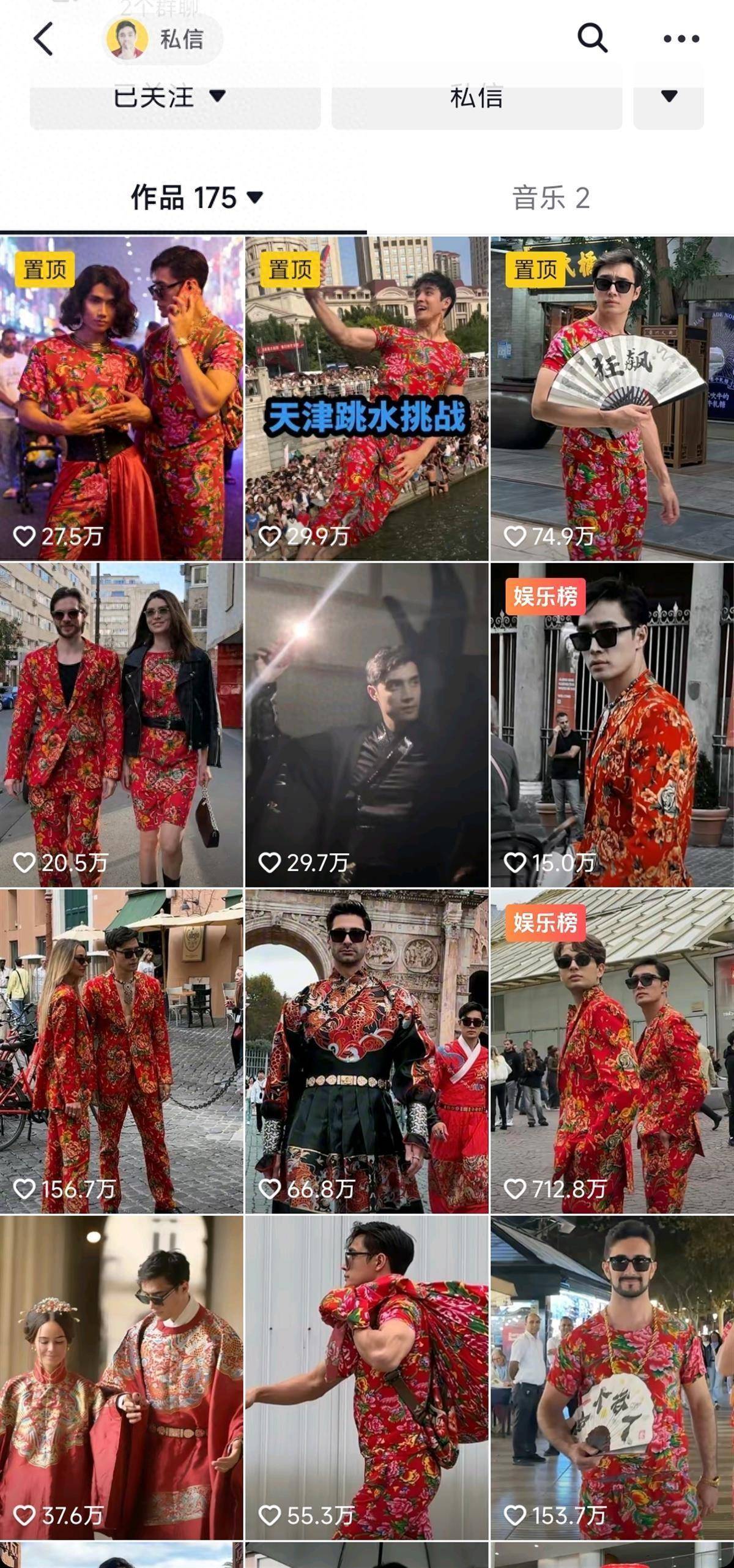Image resolution: width=734 pixels, height=1568 pixels.
Task: Tap the 私信 pill next to the avatar
Action: coord(163,39)
